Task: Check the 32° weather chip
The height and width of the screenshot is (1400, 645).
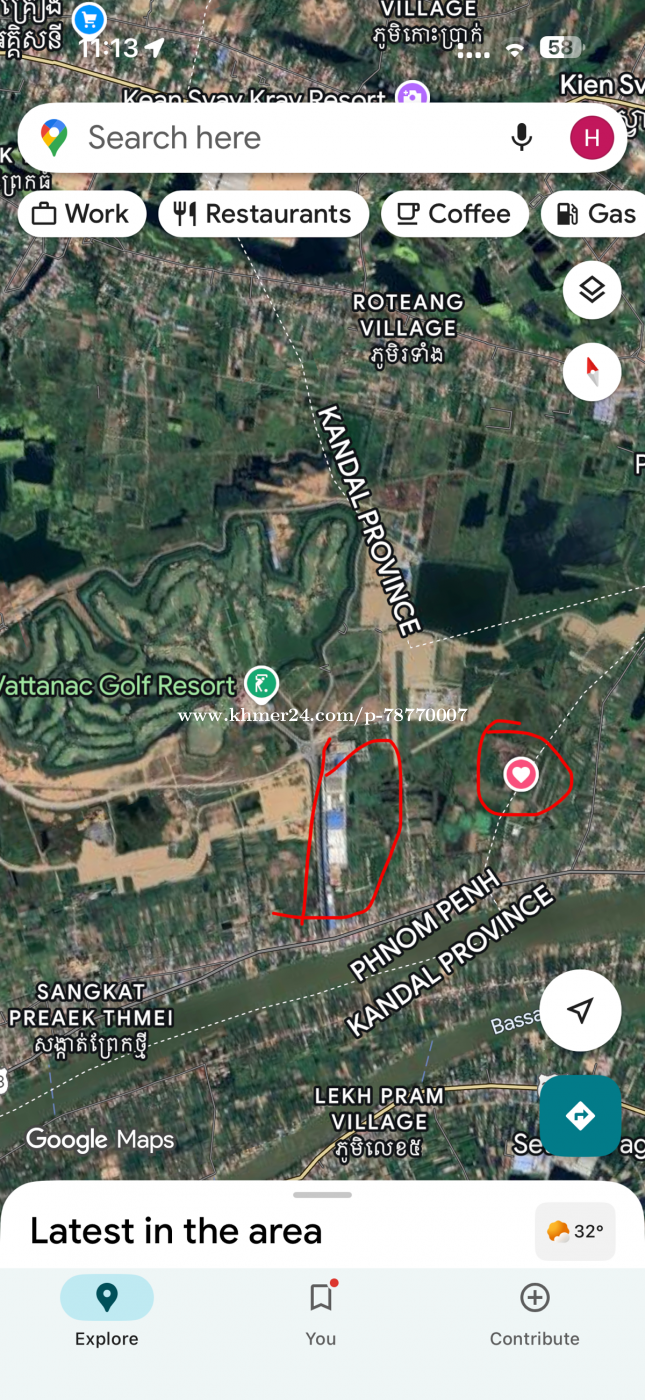Action: [575, 1231]
